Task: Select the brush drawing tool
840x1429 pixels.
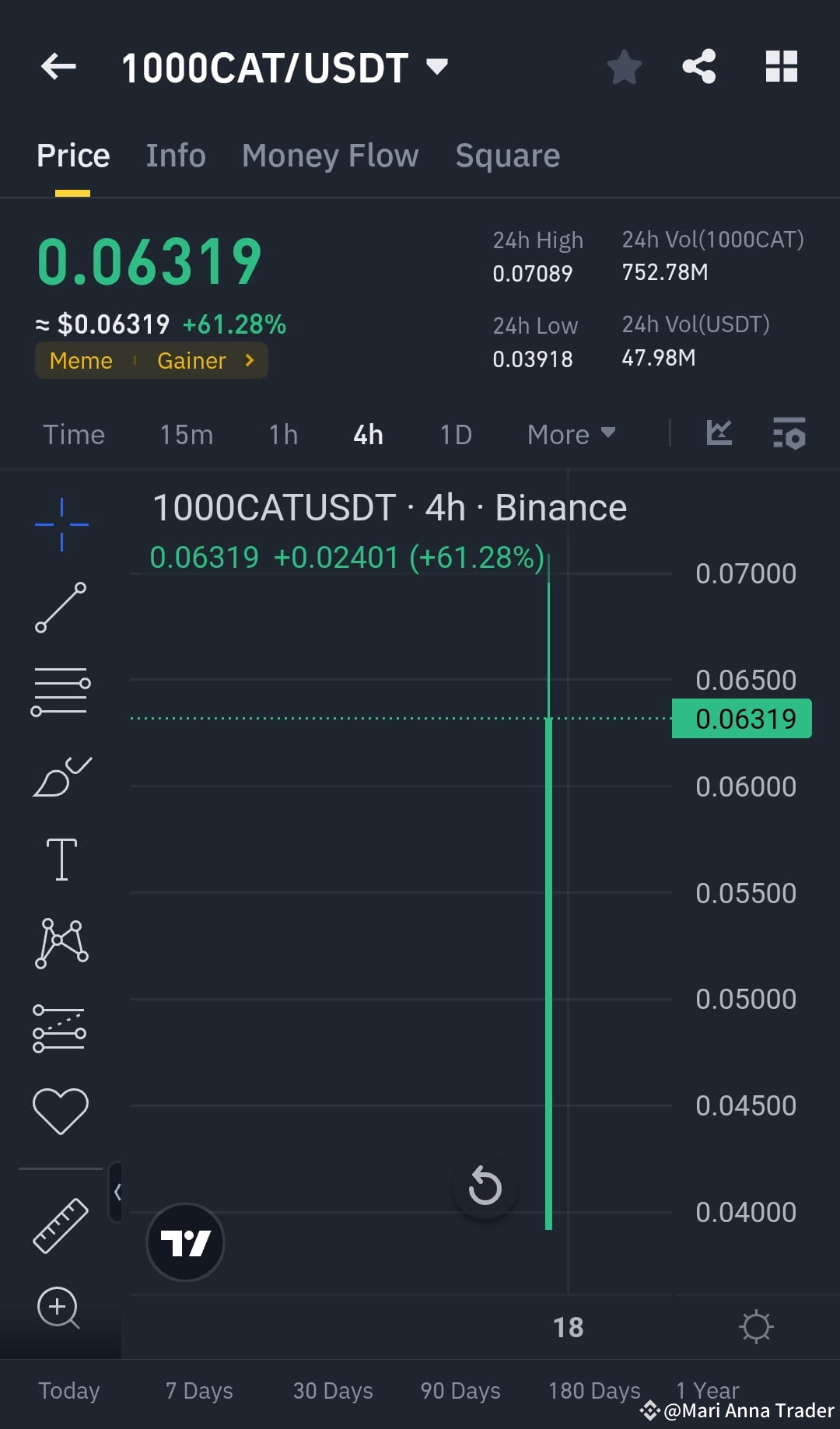Action: (61, 774)
